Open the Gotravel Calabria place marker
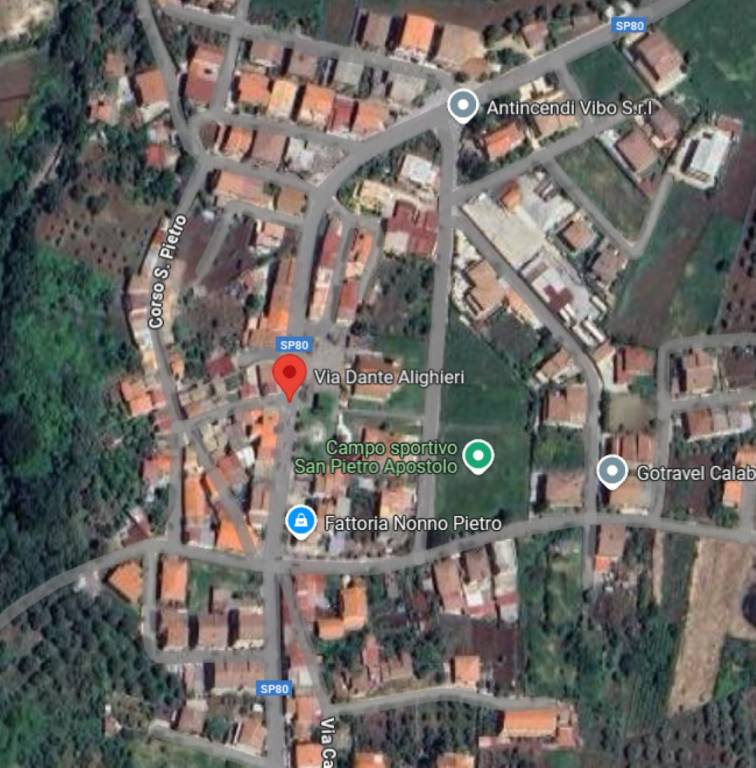Screen dimensions: 756x768 pos(612,470)
